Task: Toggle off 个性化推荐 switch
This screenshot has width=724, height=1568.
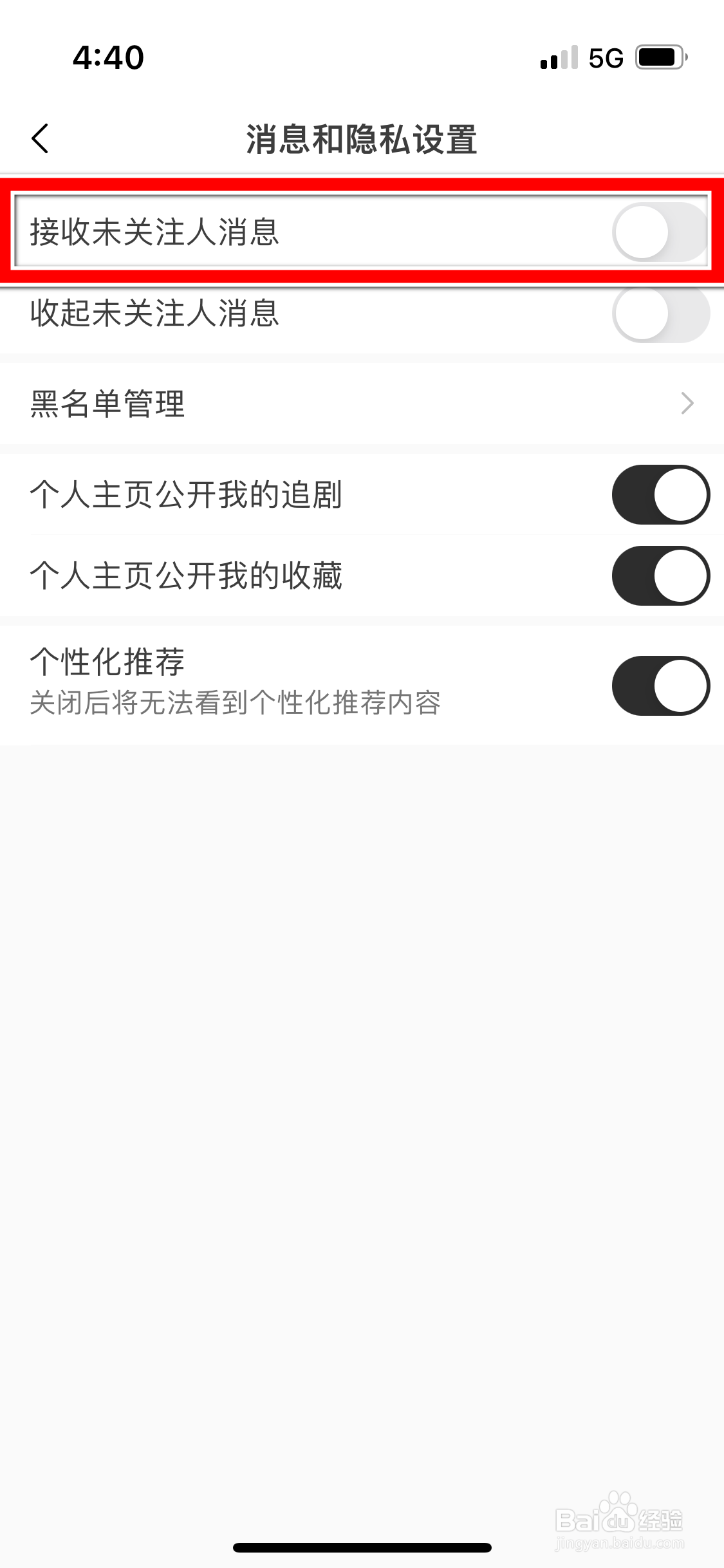Action: (660, 686)
